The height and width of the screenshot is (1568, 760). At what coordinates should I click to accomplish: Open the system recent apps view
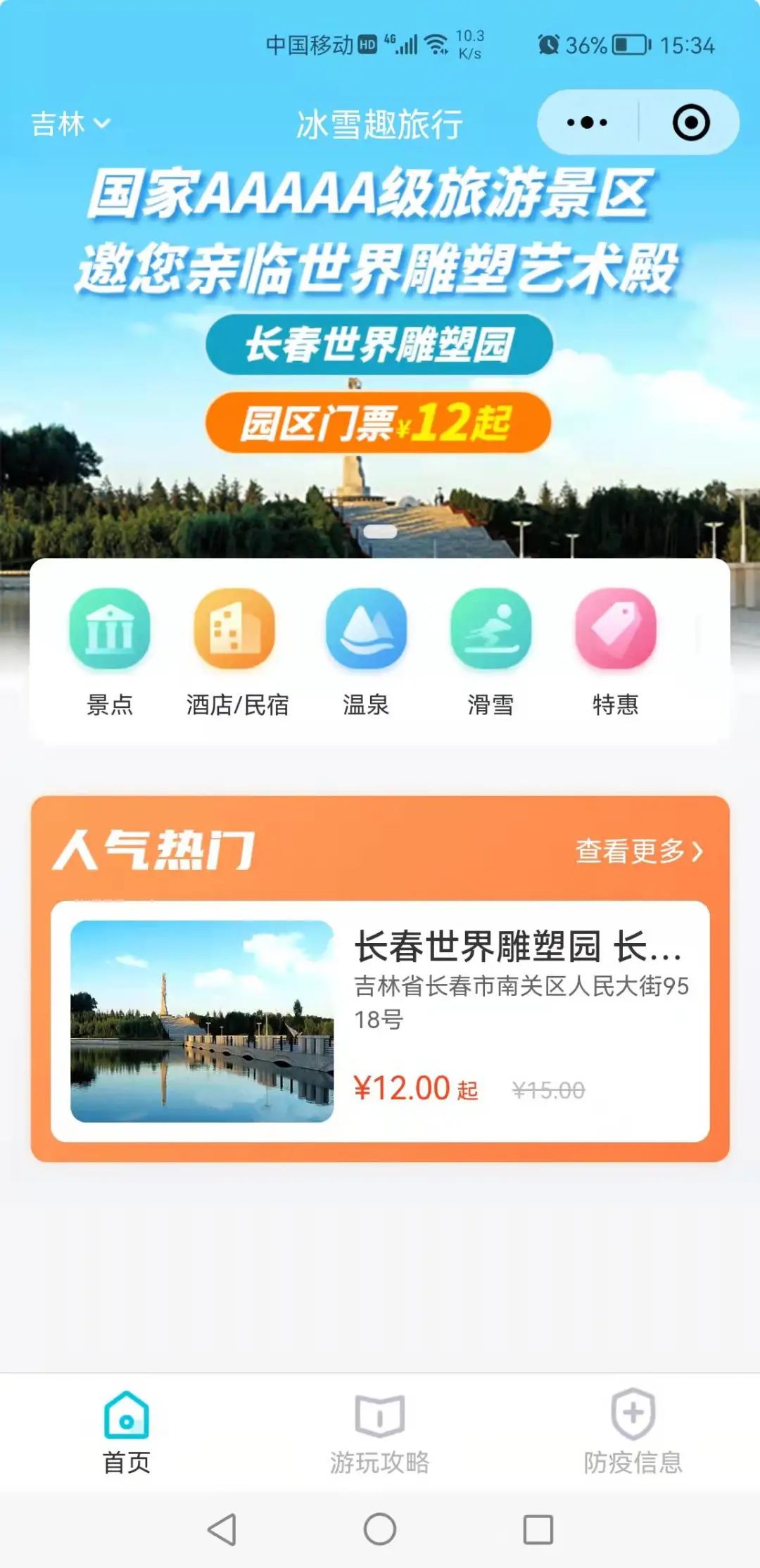(x=538, y=1529)
